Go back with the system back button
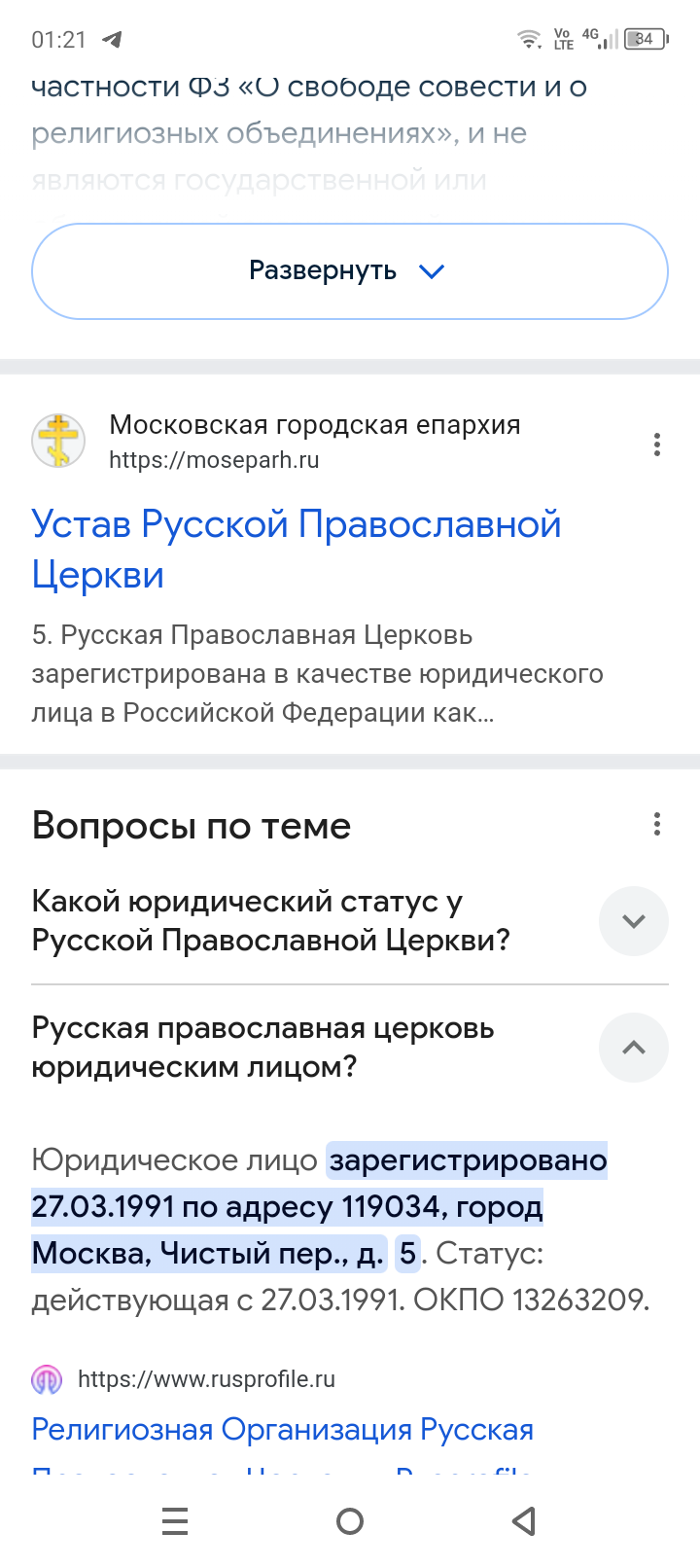This screenshot has height=1568, width=700. [524, 1521]
